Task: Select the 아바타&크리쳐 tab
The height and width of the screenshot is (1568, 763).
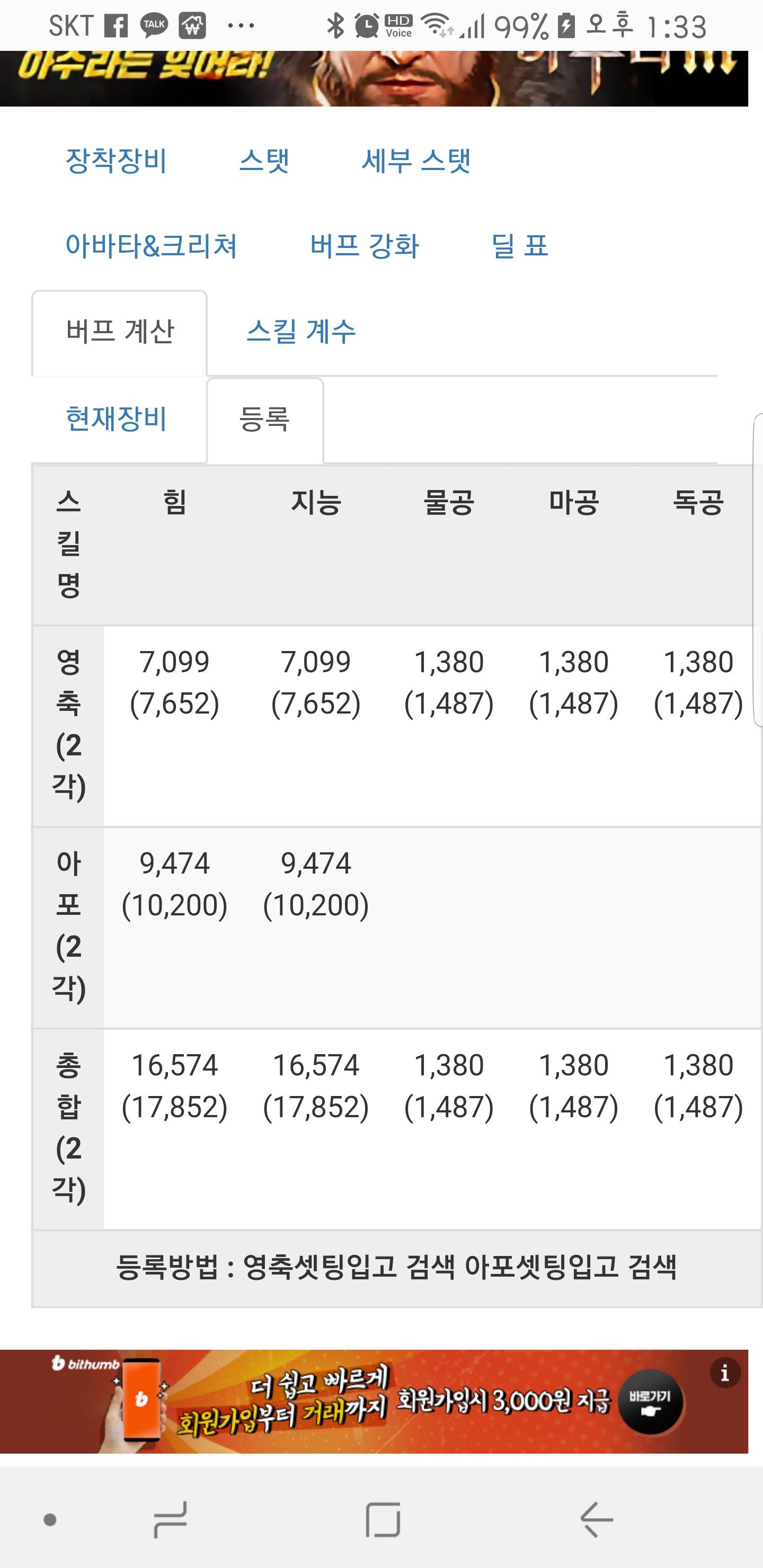Action: (x=151, y=246)
